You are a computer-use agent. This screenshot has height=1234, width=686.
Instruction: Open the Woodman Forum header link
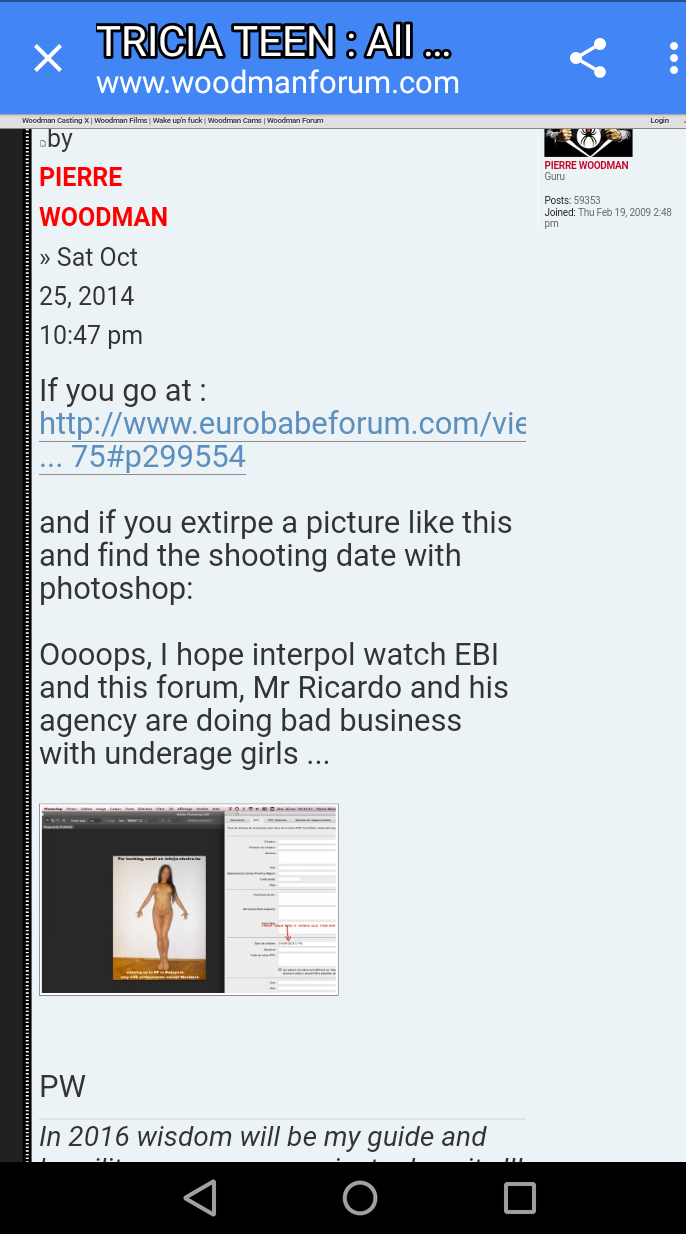coord(295,120)
